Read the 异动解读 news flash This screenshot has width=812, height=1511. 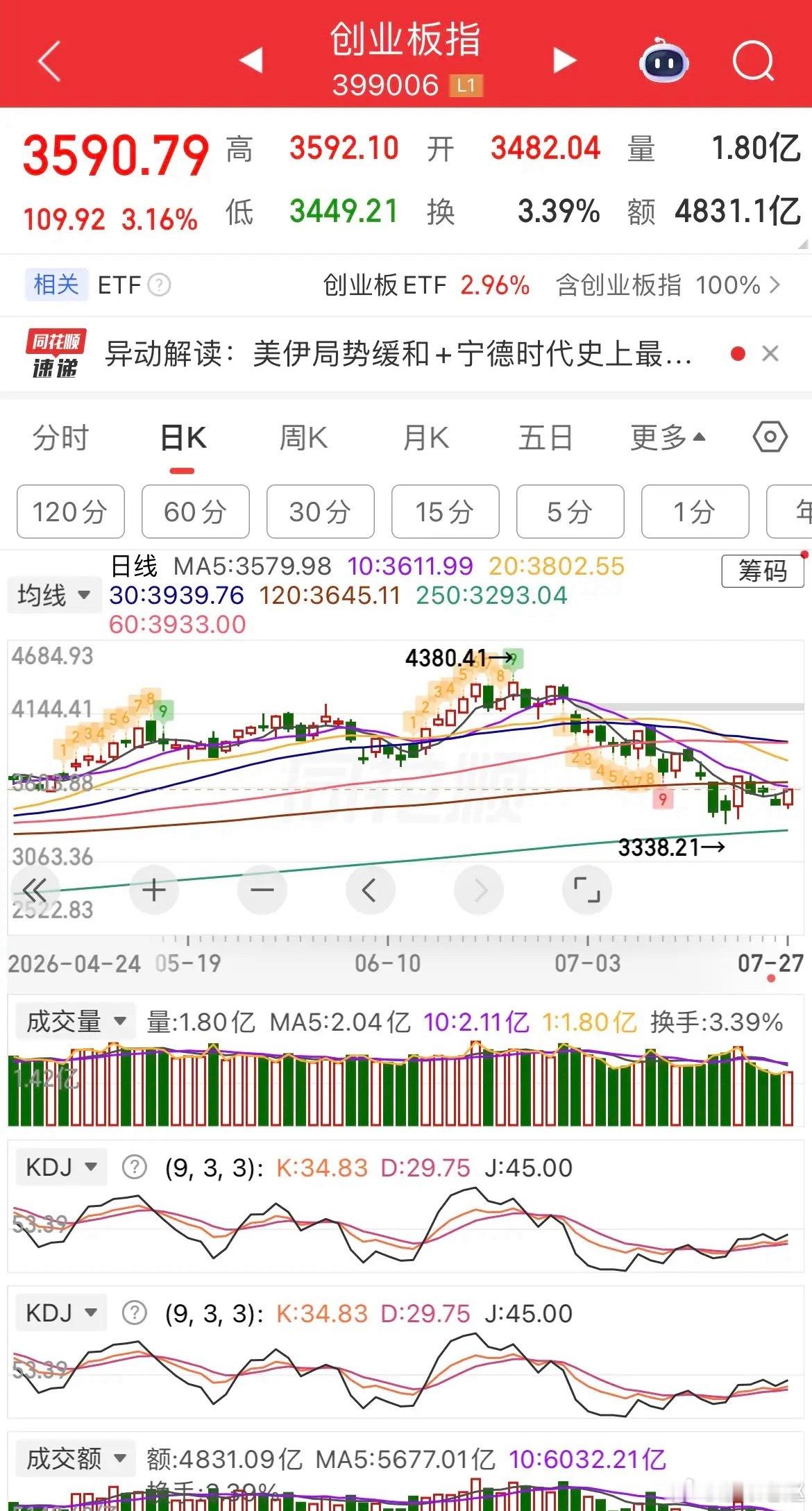(x=398, y=354)
